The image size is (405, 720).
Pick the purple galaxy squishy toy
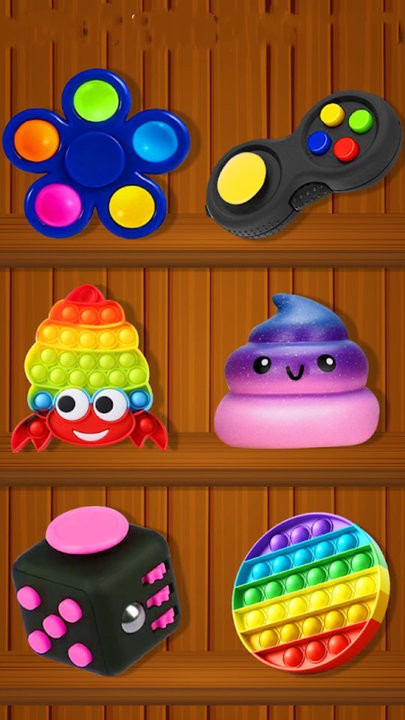point(297,372)
